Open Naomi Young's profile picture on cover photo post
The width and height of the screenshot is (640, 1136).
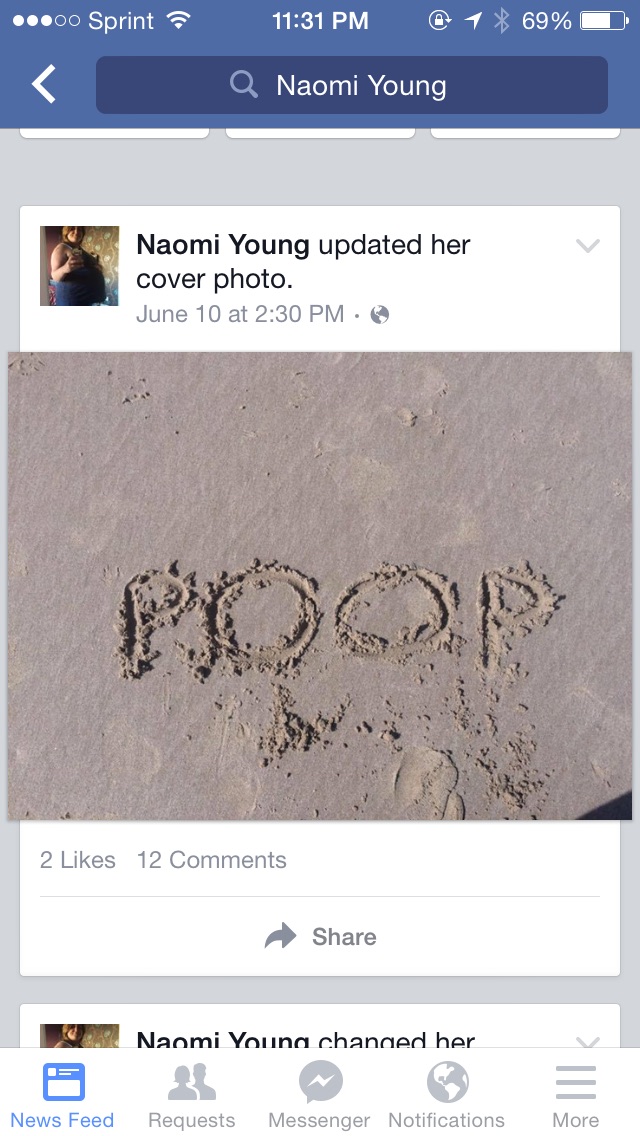coord(79,265)
